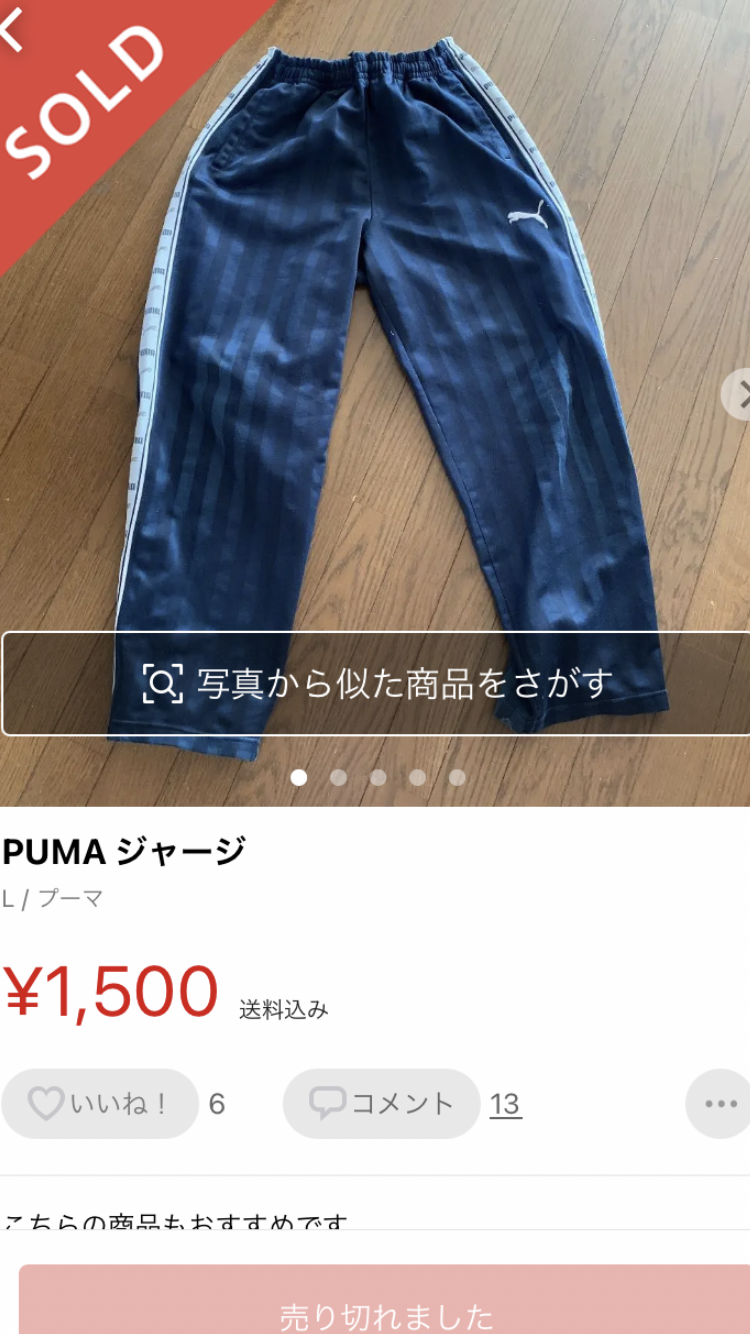
Task: Open the 13 comments count link
Action: point(505,1104)
